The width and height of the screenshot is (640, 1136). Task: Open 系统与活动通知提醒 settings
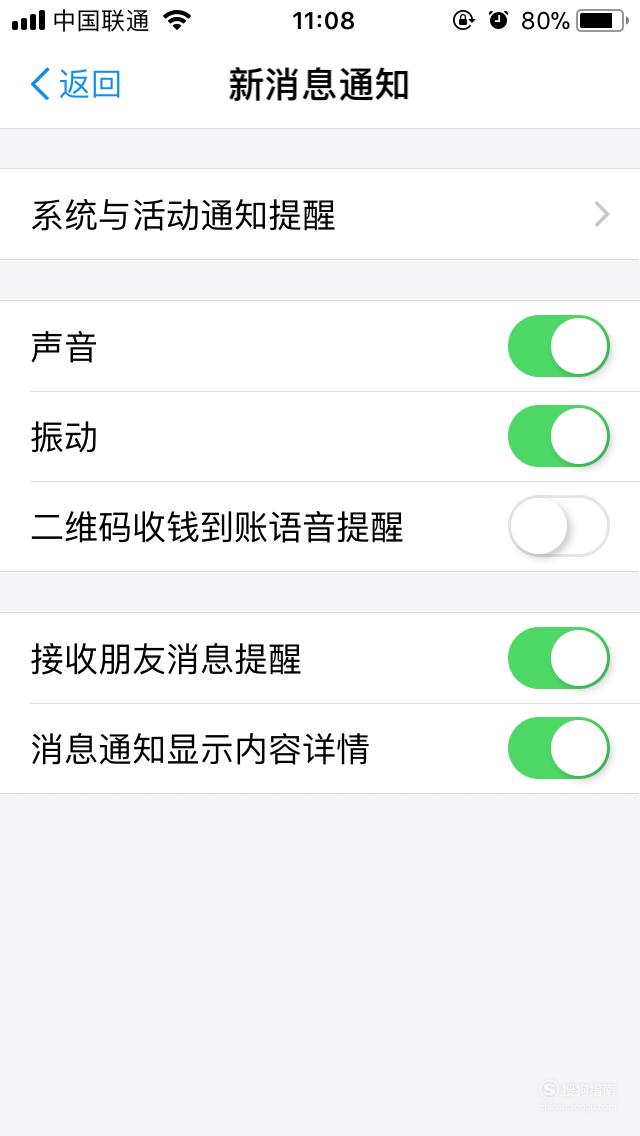point(320,214)
